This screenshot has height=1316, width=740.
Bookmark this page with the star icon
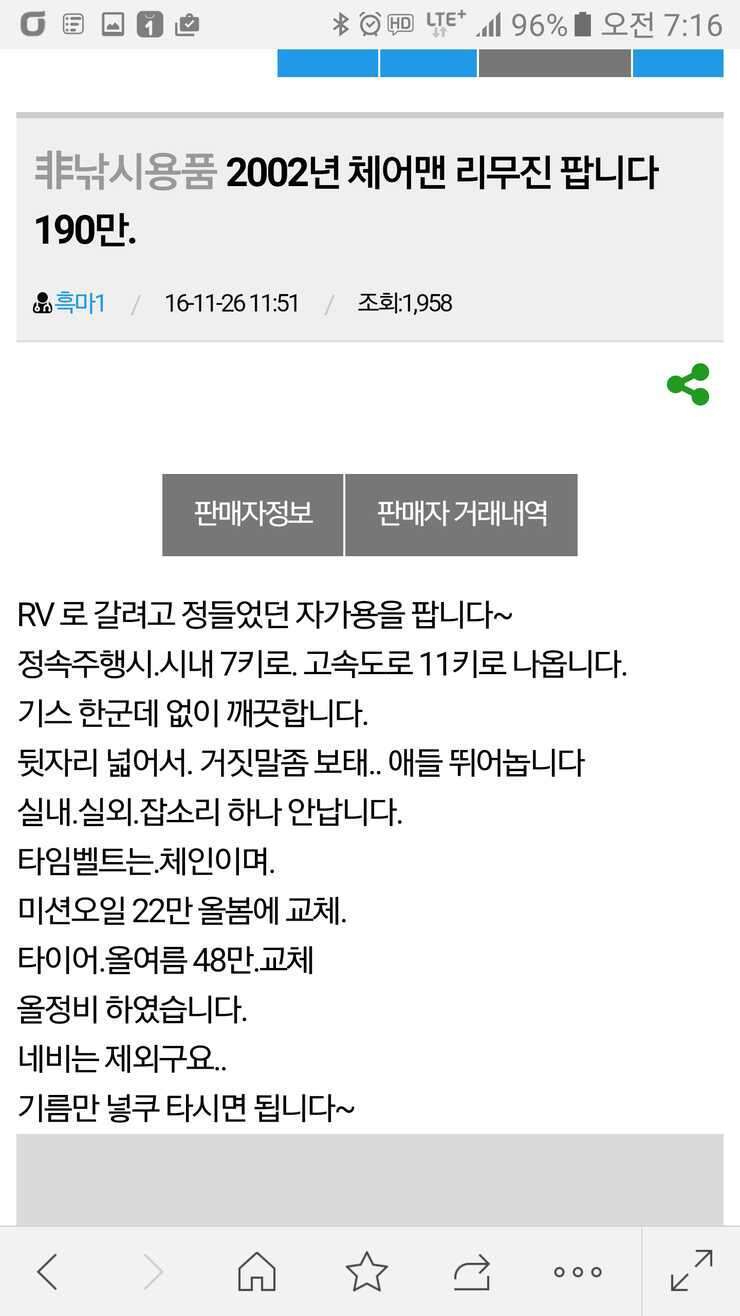point(366,1271)
